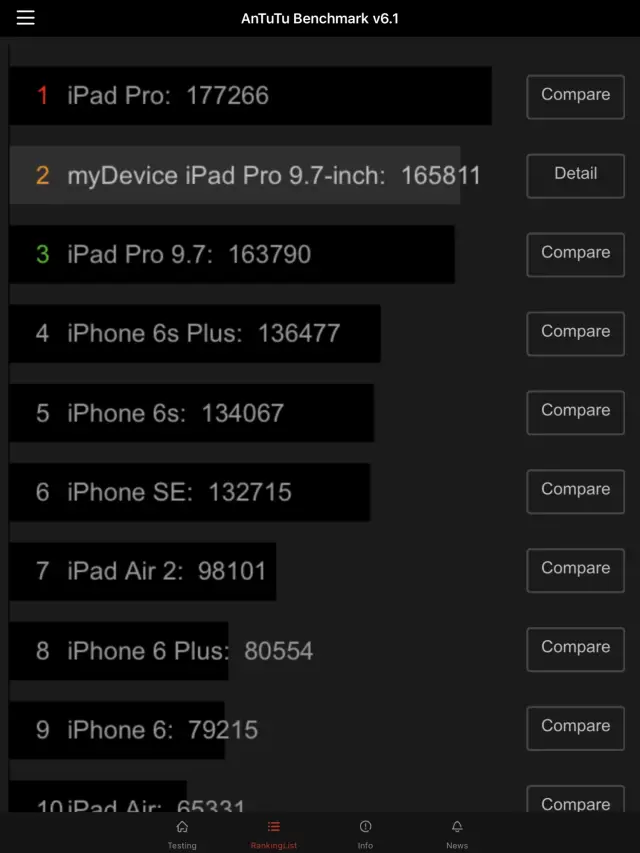Go to the Info tab
640x853 pixels.
[365, 834]
